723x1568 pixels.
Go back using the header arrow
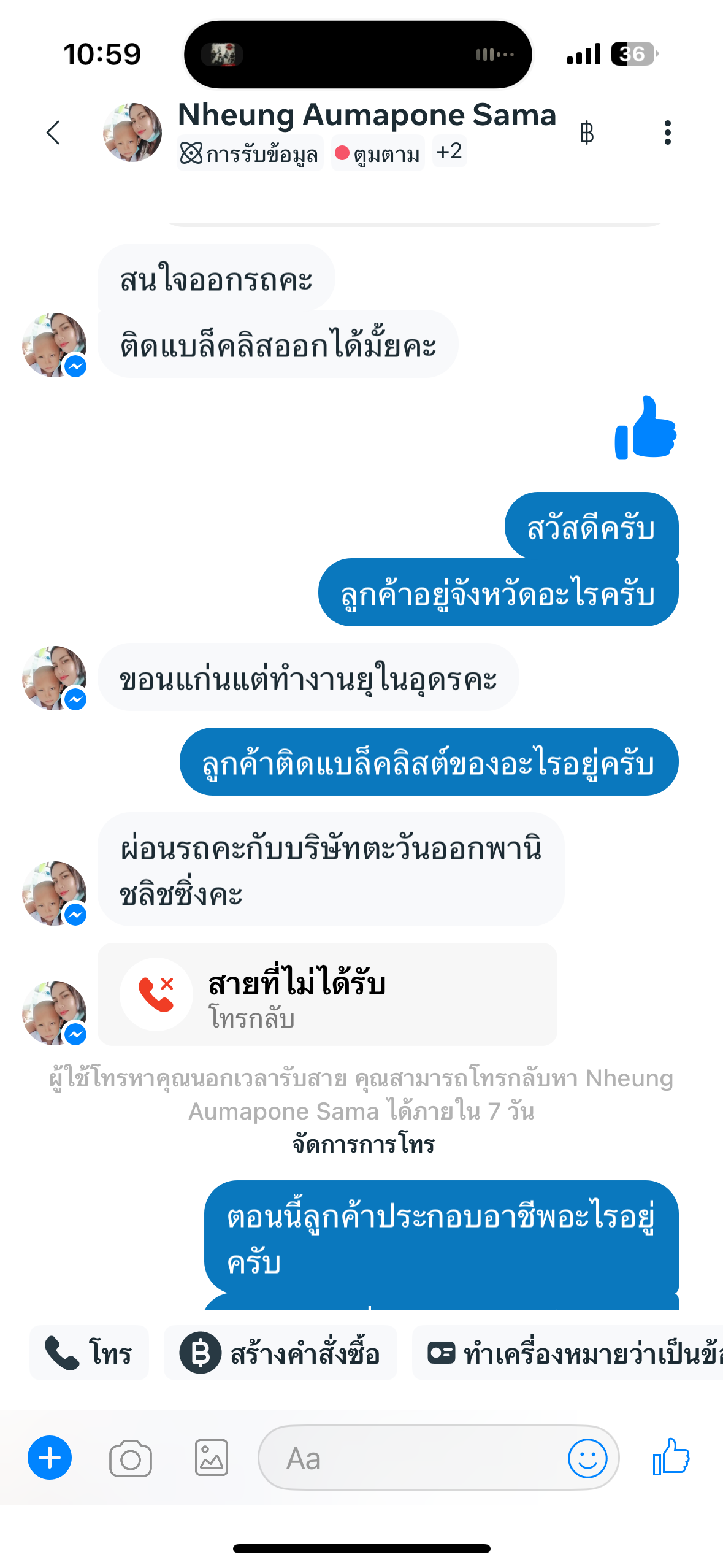54,133
